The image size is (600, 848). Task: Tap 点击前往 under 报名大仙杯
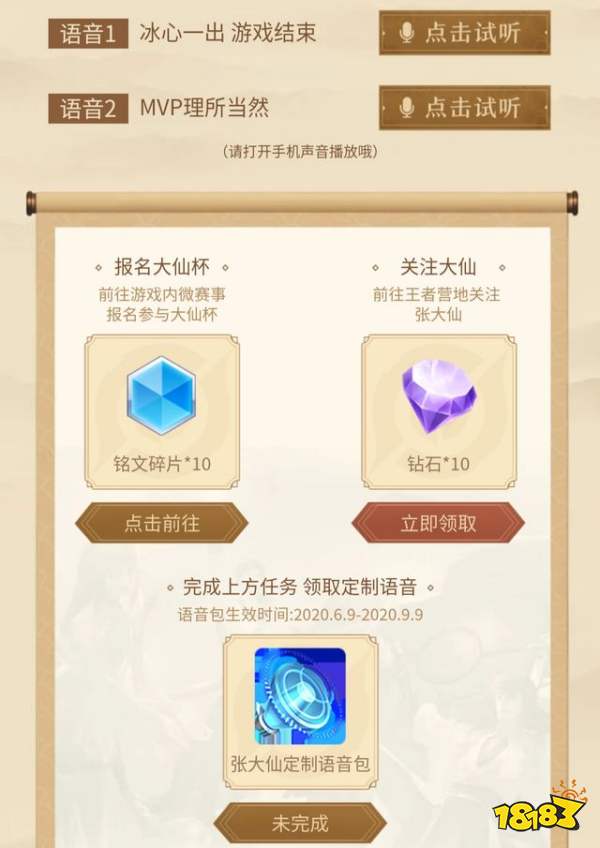click(x=162, y=523)
